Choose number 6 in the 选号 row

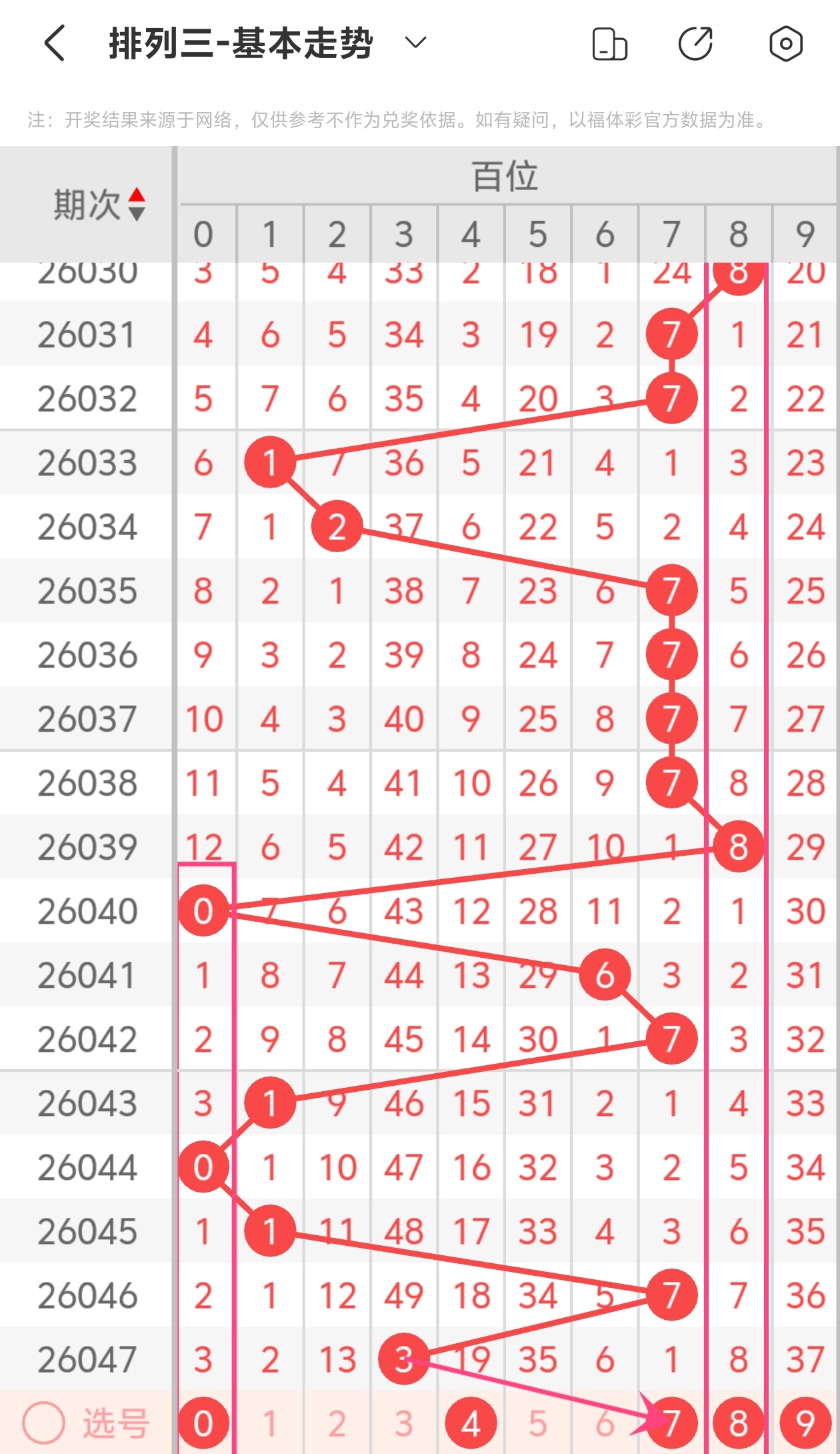pyautogui.click(x=605, y=1423)
